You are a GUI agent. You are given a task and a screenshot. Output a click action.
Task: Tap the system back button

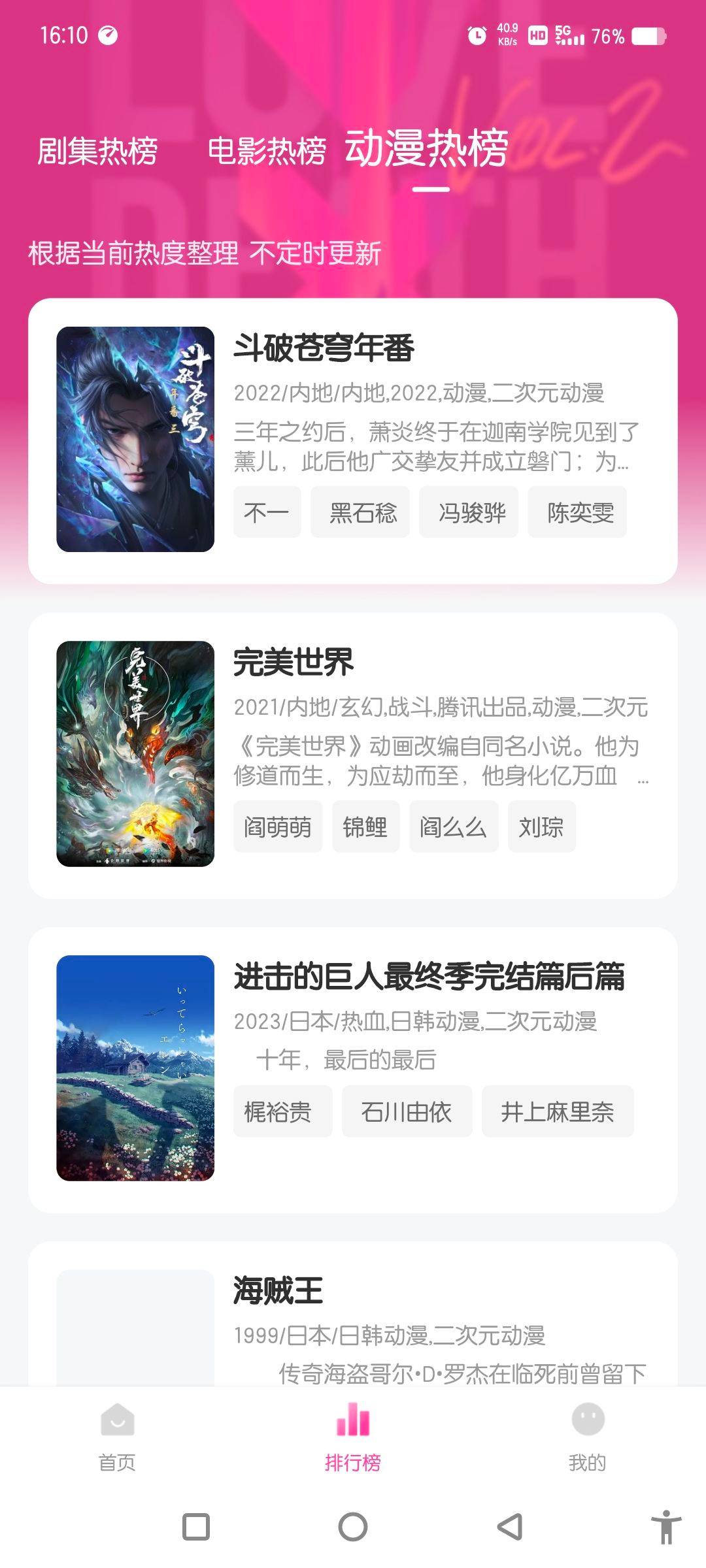click(510, 1527)
